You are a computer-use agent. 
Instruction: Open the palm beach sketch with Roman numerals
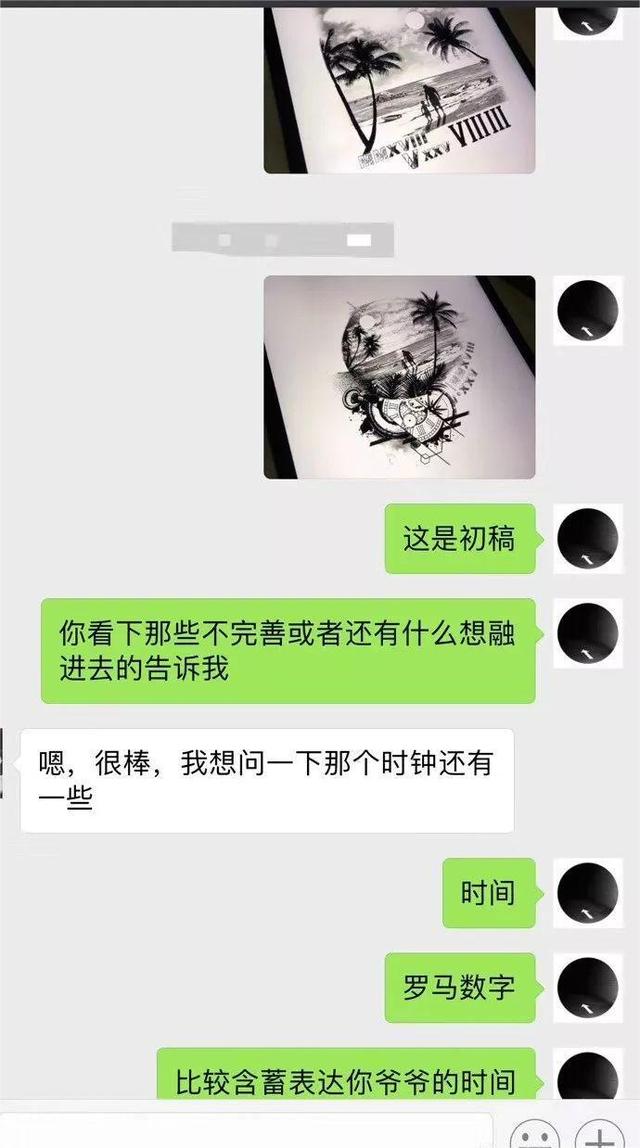[x=399, y=90]
